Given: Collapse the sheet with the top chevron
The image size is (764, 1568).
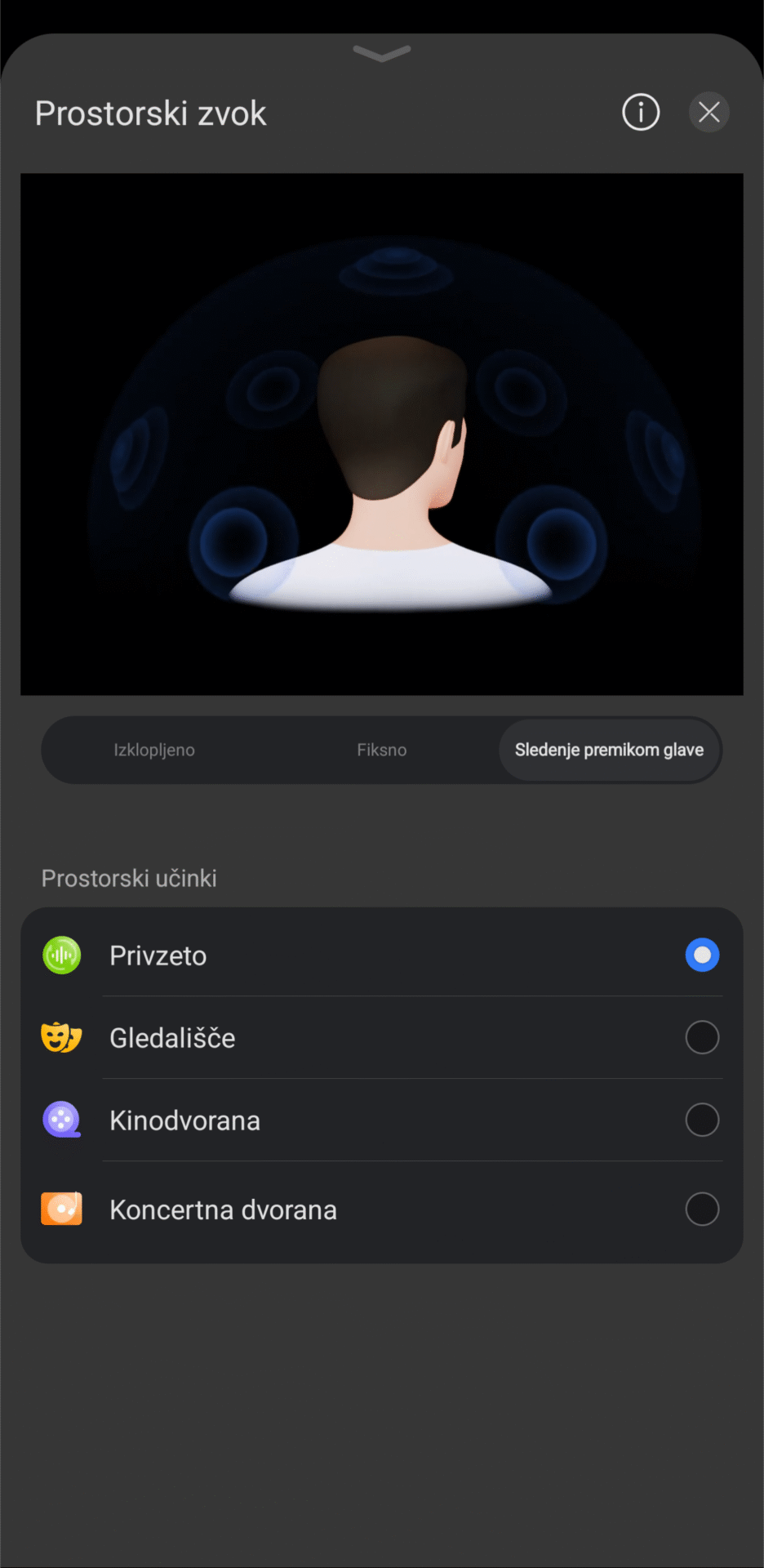Looking at the screenshot, I should coord(381,54).
